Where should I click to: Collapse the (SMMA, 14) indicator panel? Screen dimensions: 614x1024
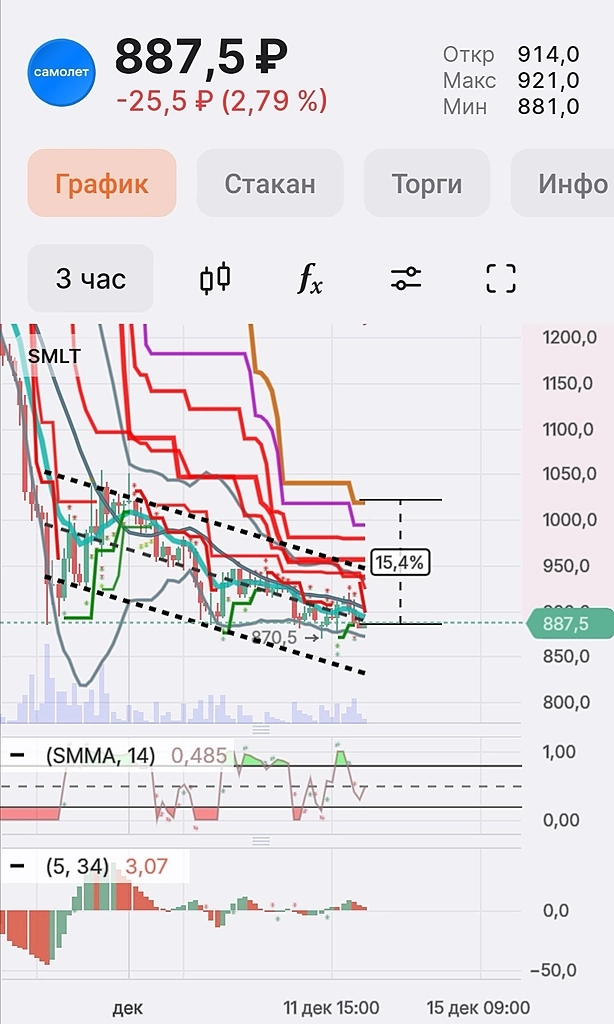point(17,756)
